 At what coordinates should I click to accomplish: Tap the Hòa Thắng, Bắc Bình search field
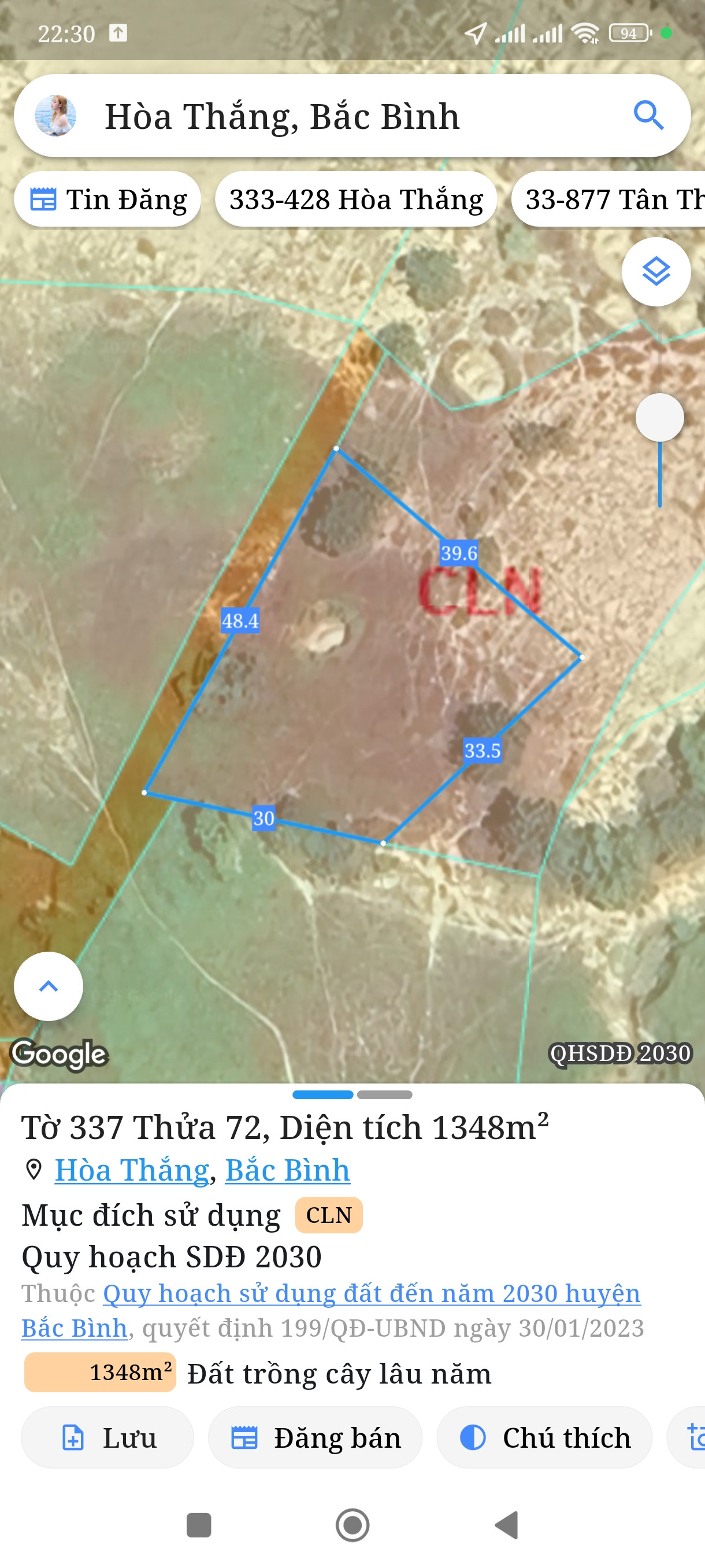352,116
